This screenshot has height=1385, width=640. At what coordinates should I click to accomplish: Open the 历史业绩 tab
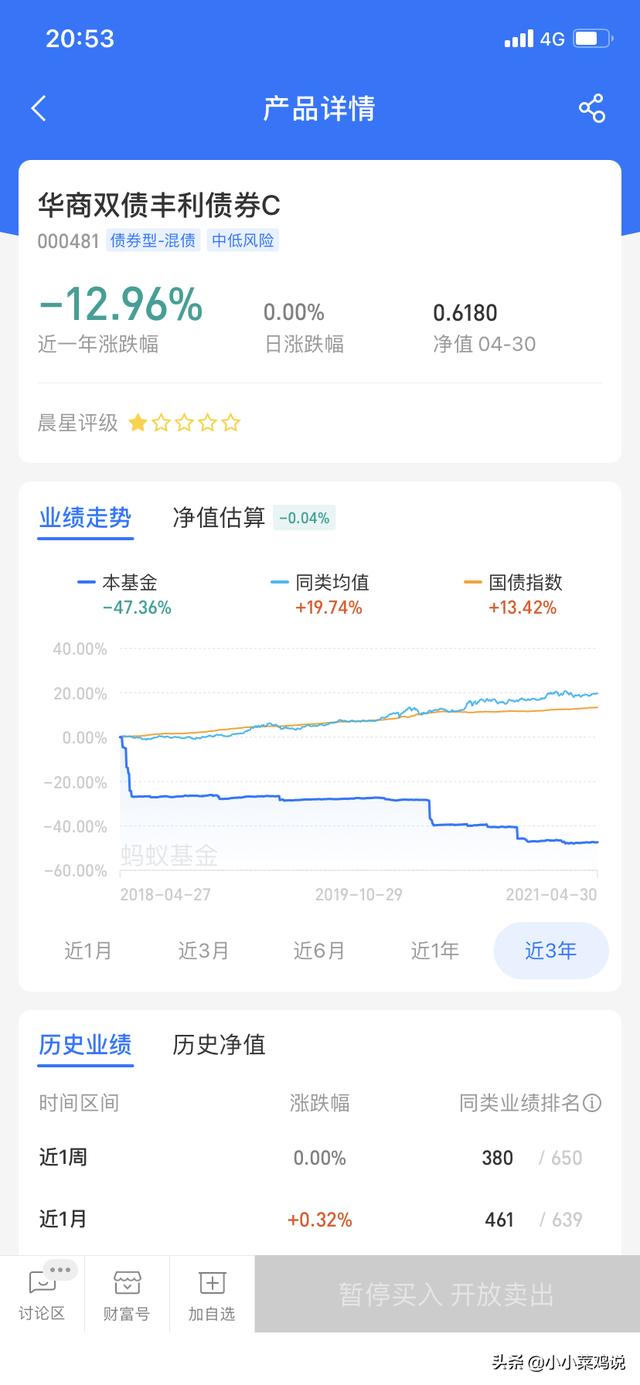[85, 1045]
